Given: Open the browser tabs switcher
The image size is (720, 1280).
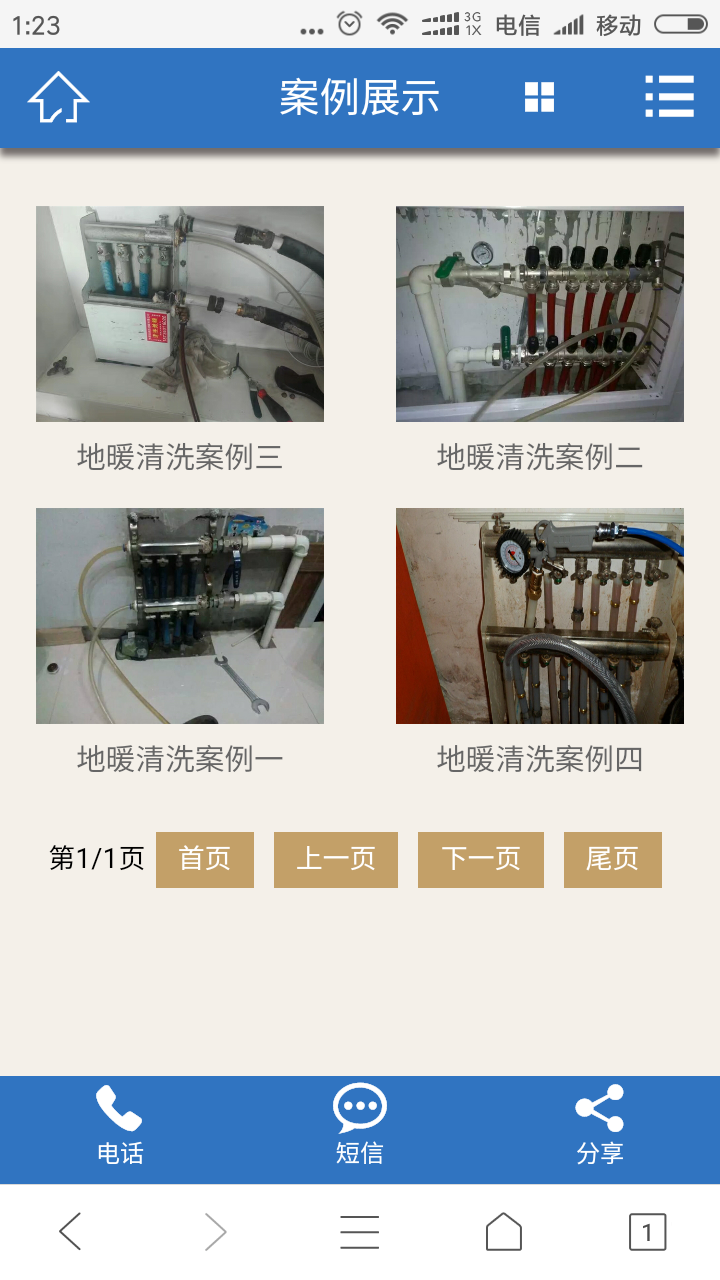Looking at the screenshot, I should pos(647,1232).
